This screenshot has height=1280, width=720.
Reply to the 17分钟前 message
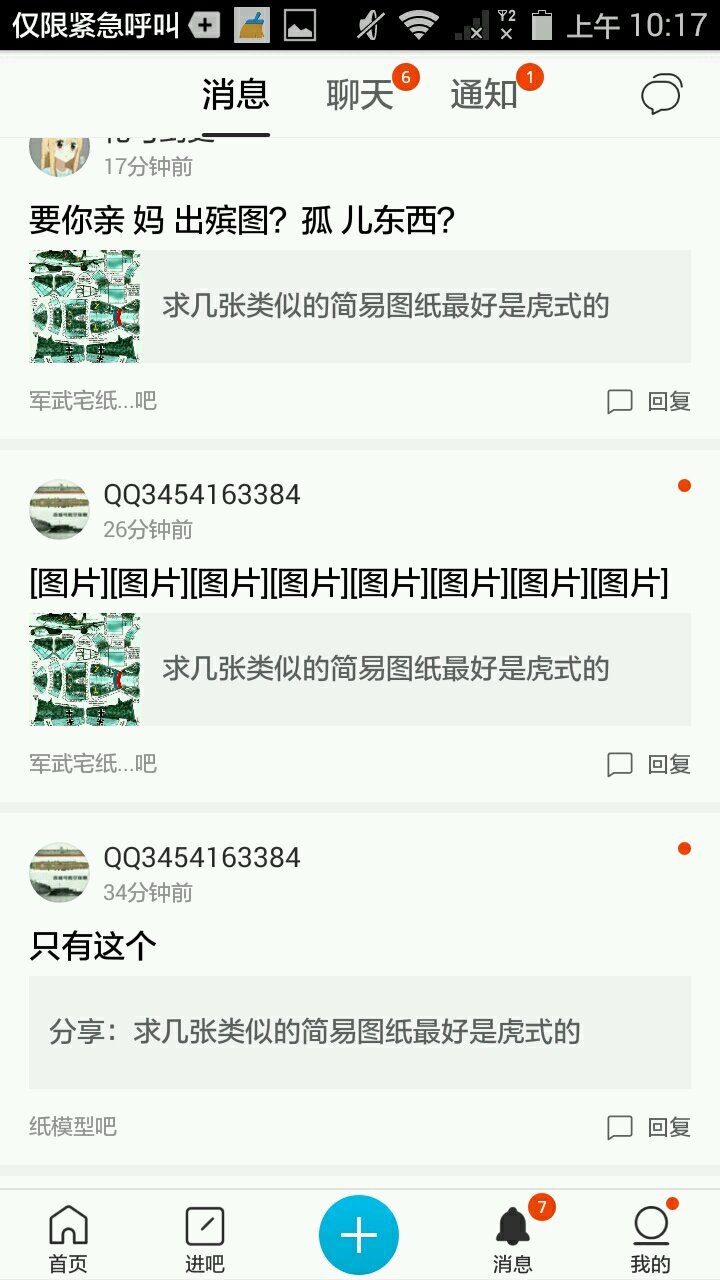point(649,402)
